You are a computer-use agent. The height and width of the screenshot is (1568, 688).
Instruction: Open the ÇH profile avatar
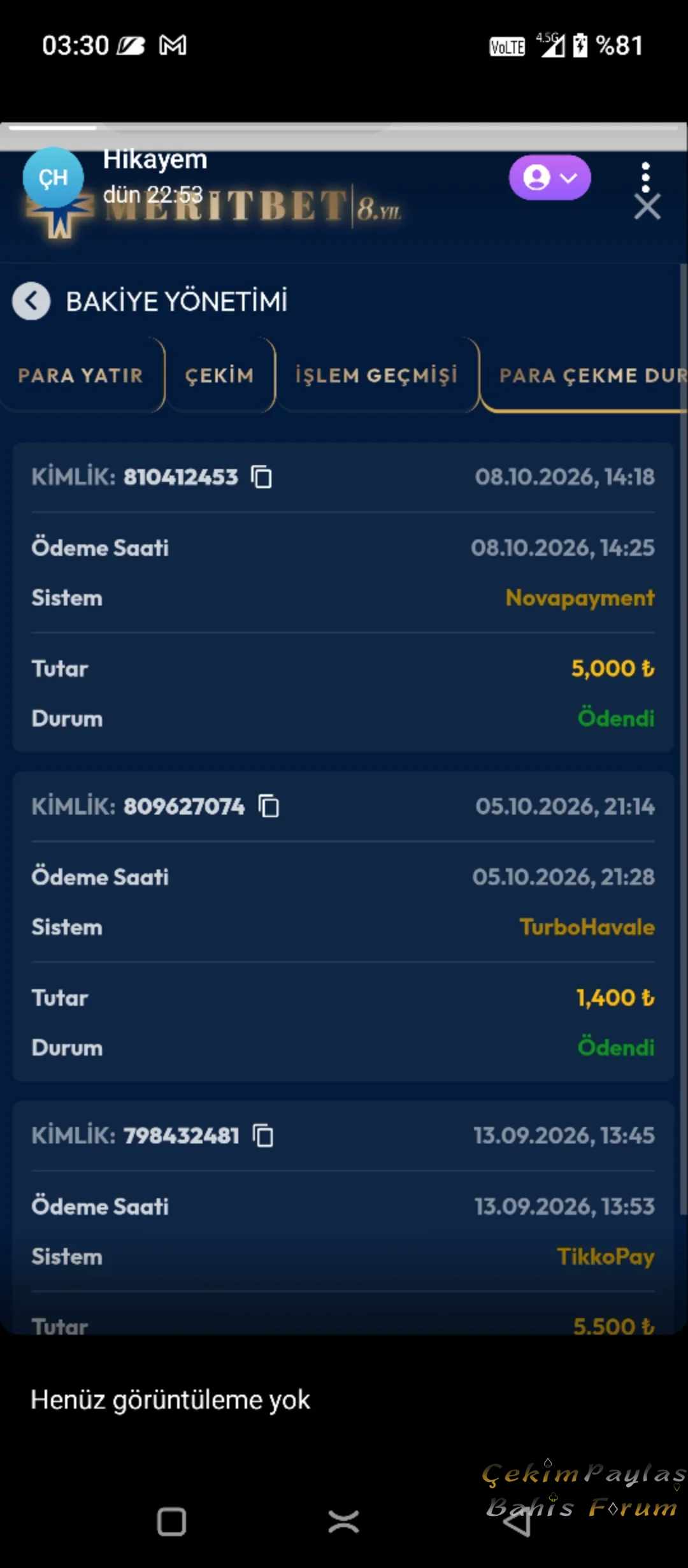[54, 178]
